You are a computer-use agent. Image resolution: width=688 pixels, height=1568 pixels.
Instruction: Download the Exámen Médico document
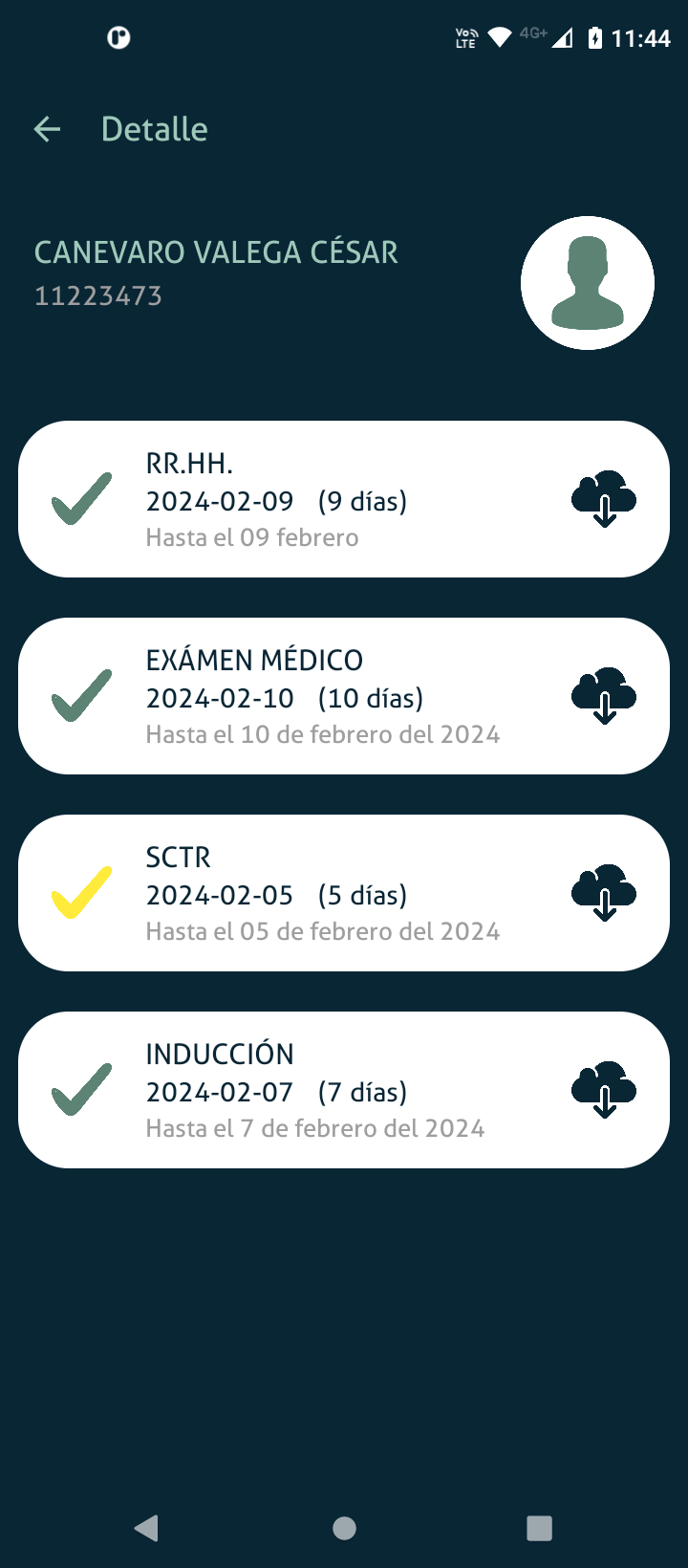tap(604, 696)
